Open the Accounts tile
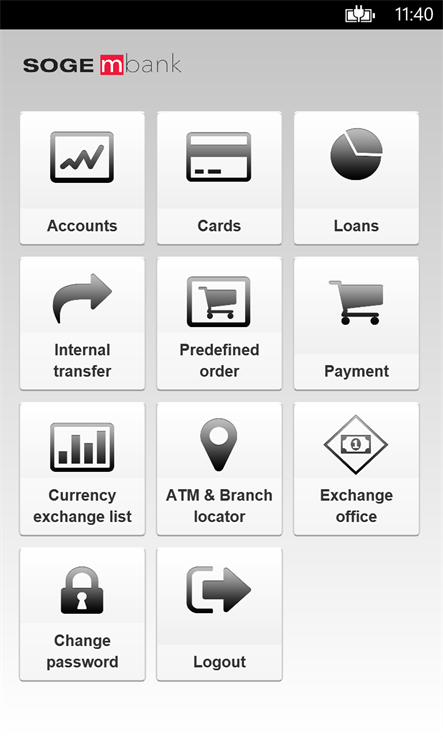 tap(82, 178)
